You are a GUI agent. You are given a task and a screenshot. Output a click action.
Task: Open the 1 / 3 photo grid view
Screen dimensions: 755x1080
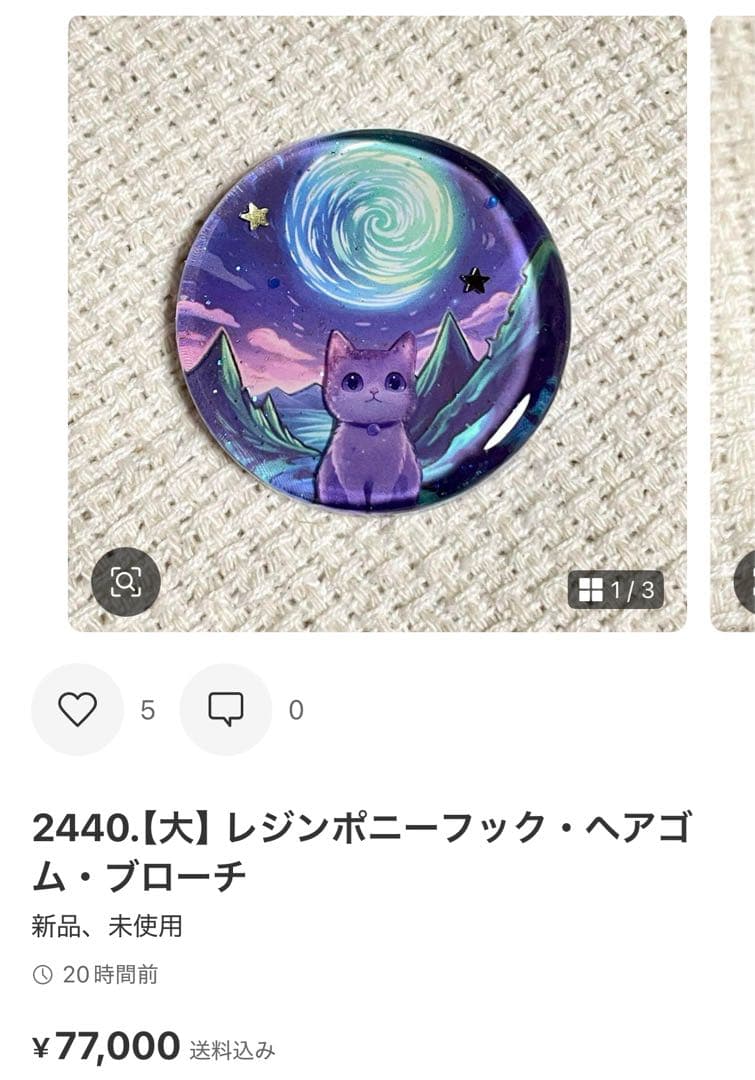[x=616, y=590]
